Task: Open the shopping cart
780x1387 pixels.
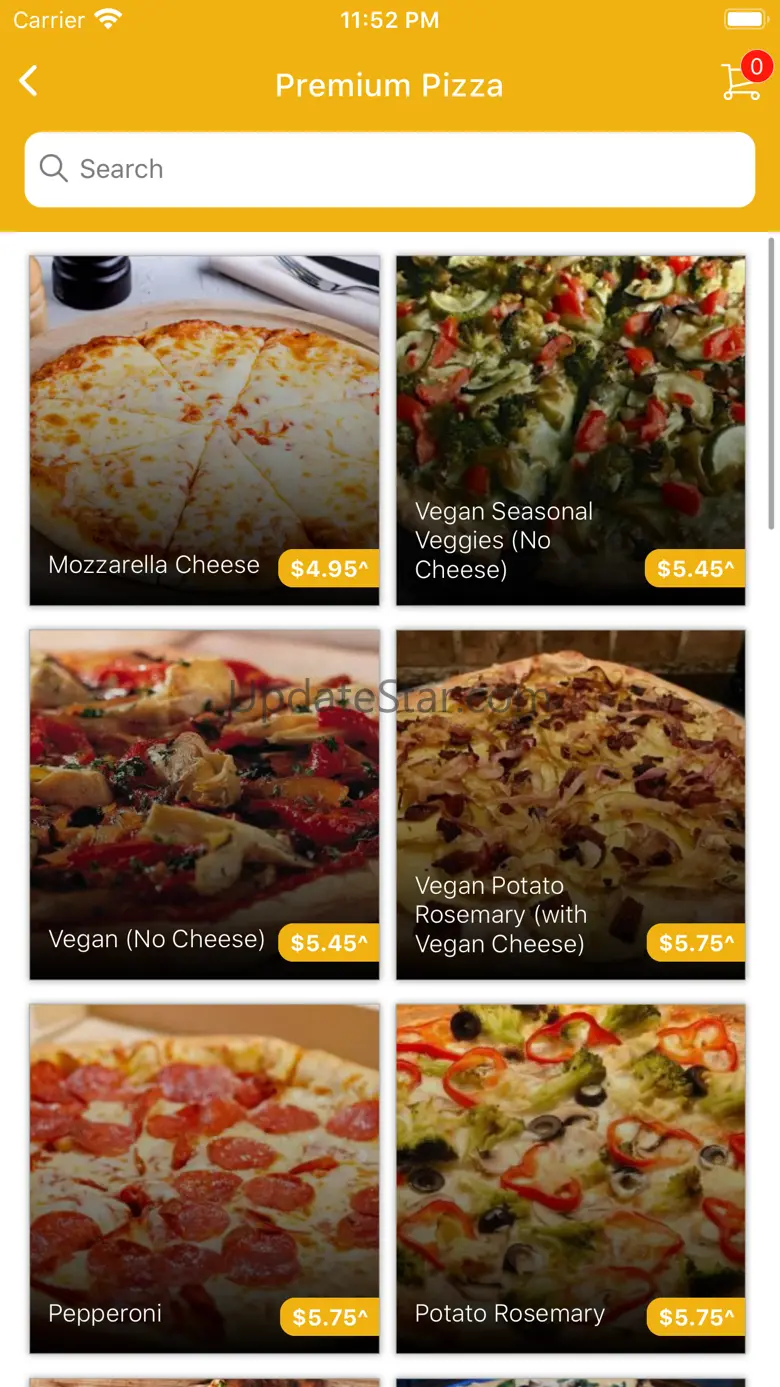Action: click(741, 81)
